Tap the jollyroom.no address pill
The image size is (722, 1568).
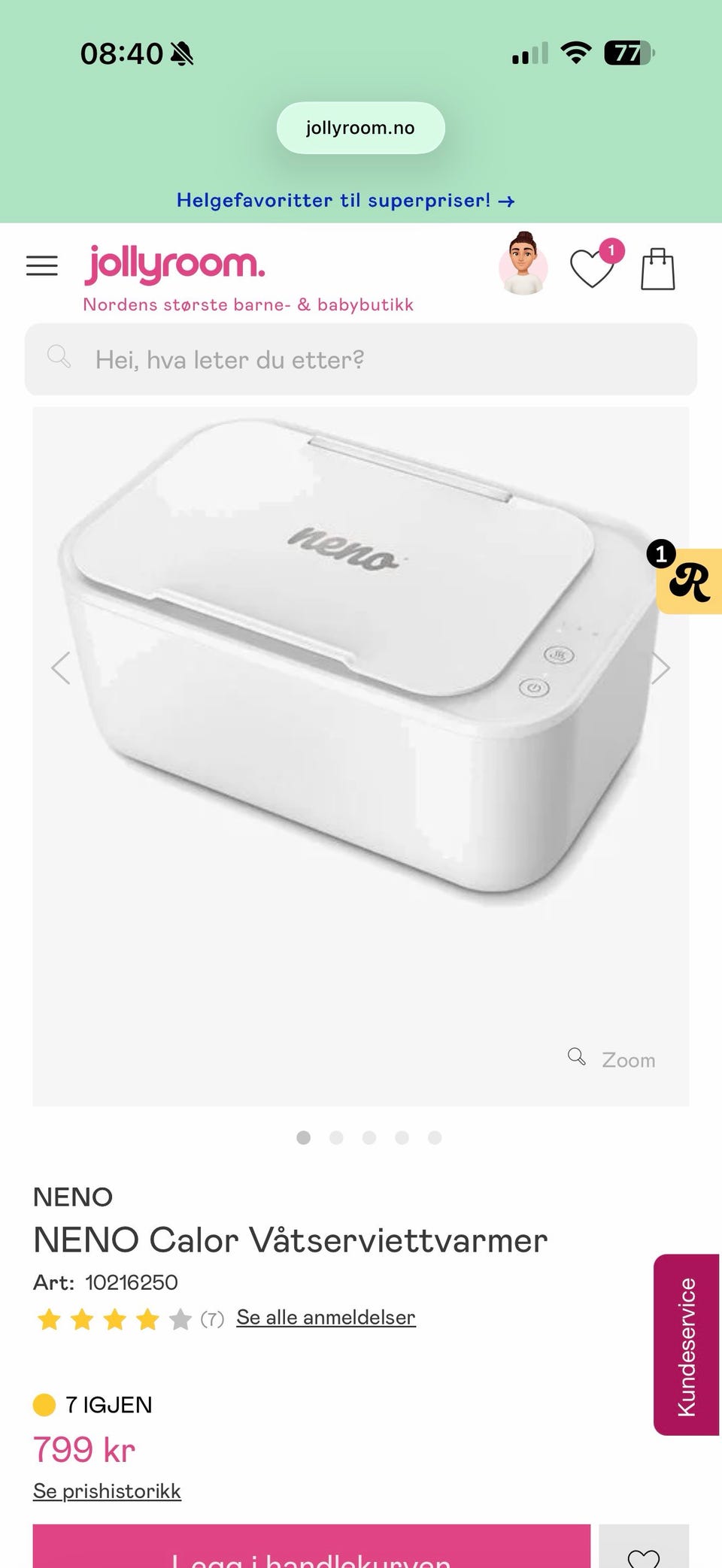tap(361, 128)
